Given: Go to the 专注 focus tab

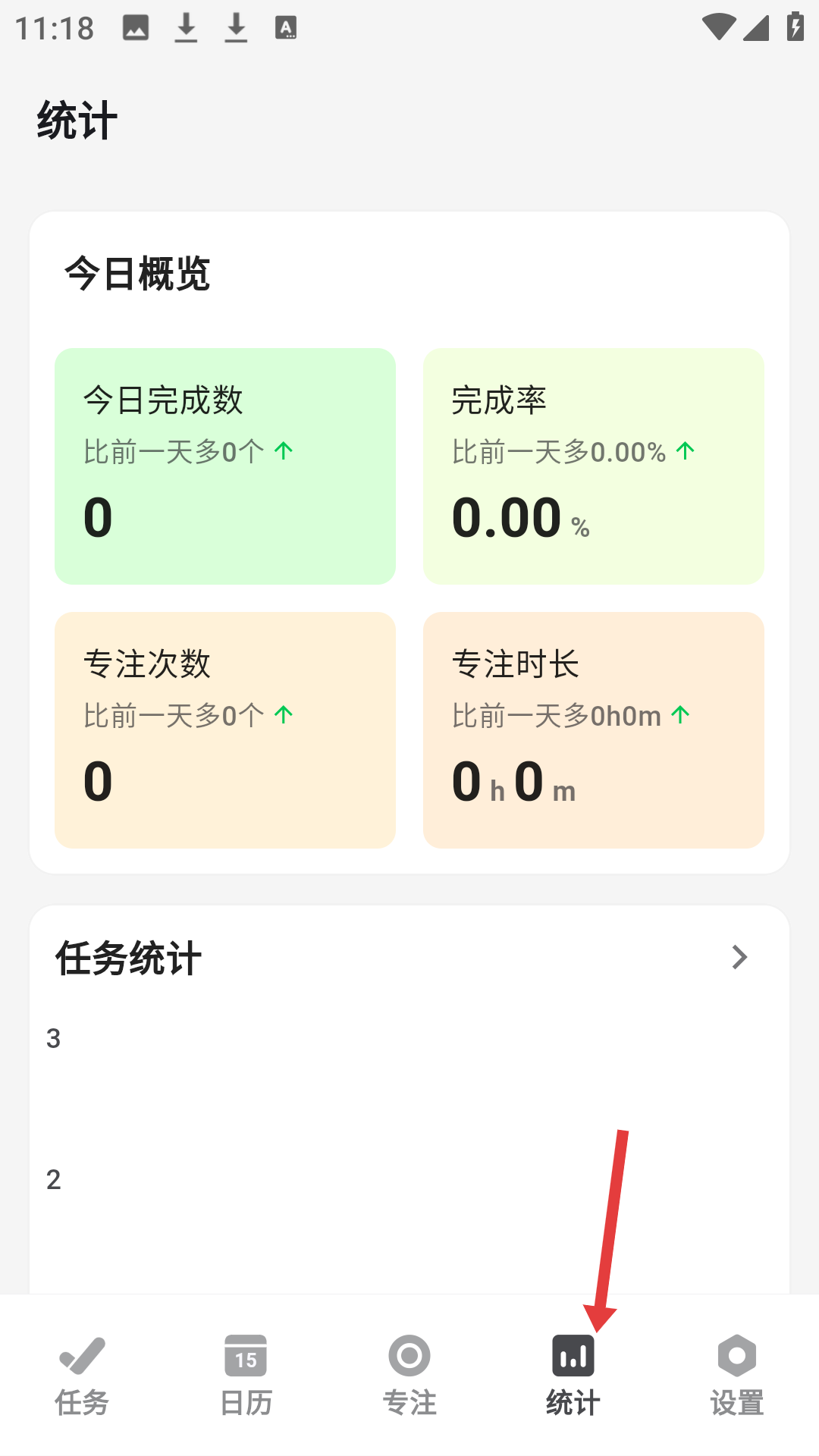Looking at the screenshot, I should pos(409,1375).
